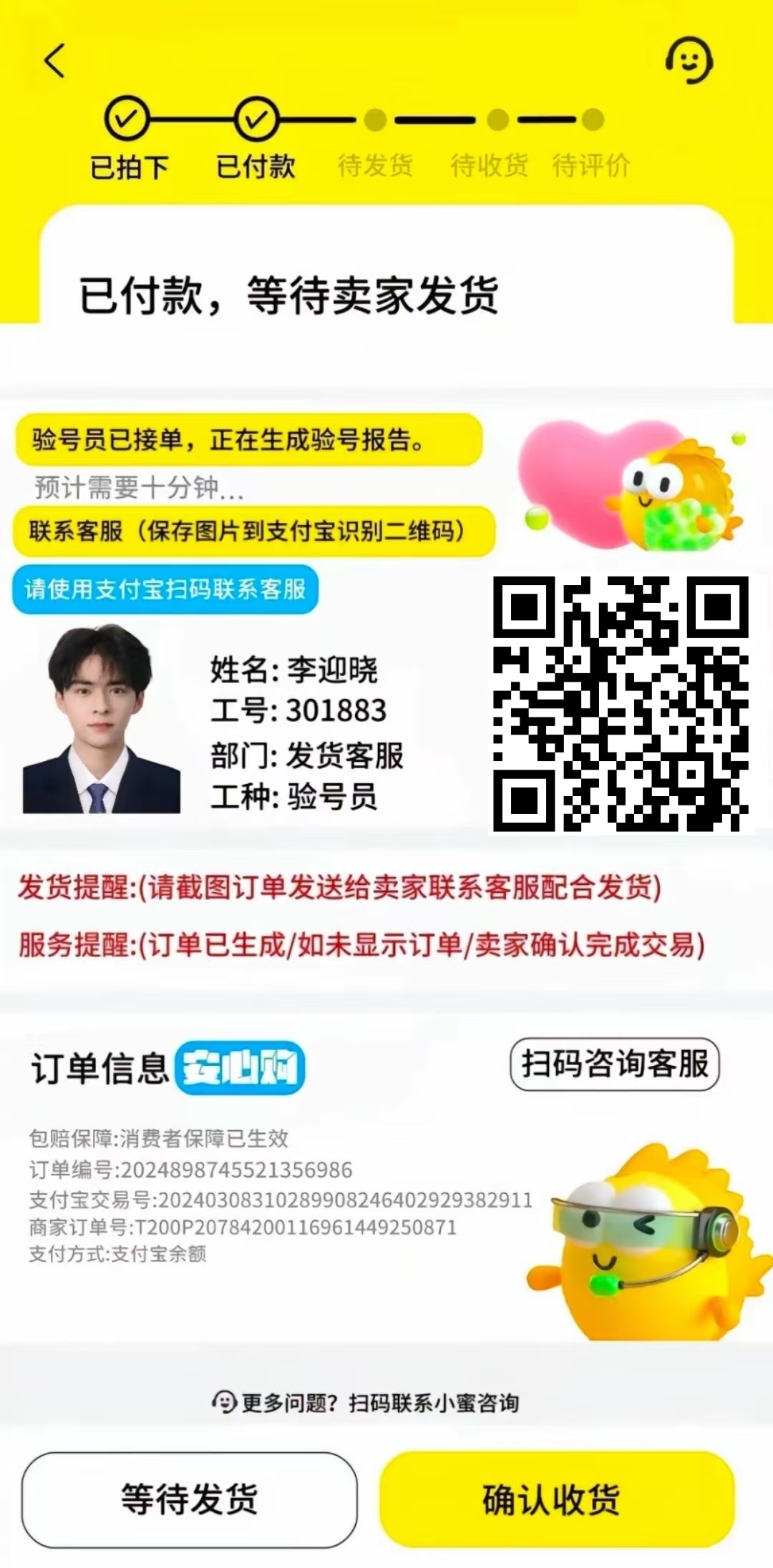Viewport: 773px width, 1568px height.
Task: Tap 请使用支付宝扫码联系客服
Action: point(165,589)
